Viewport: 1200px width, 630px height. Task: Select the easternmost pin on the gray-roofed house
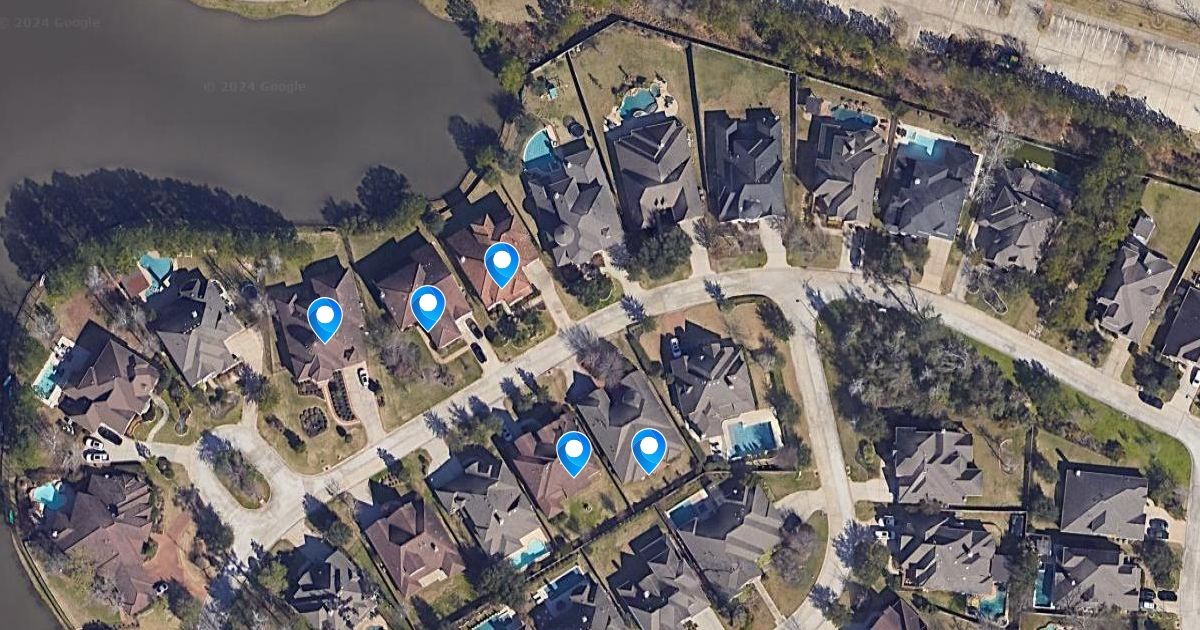coord(649,448)
